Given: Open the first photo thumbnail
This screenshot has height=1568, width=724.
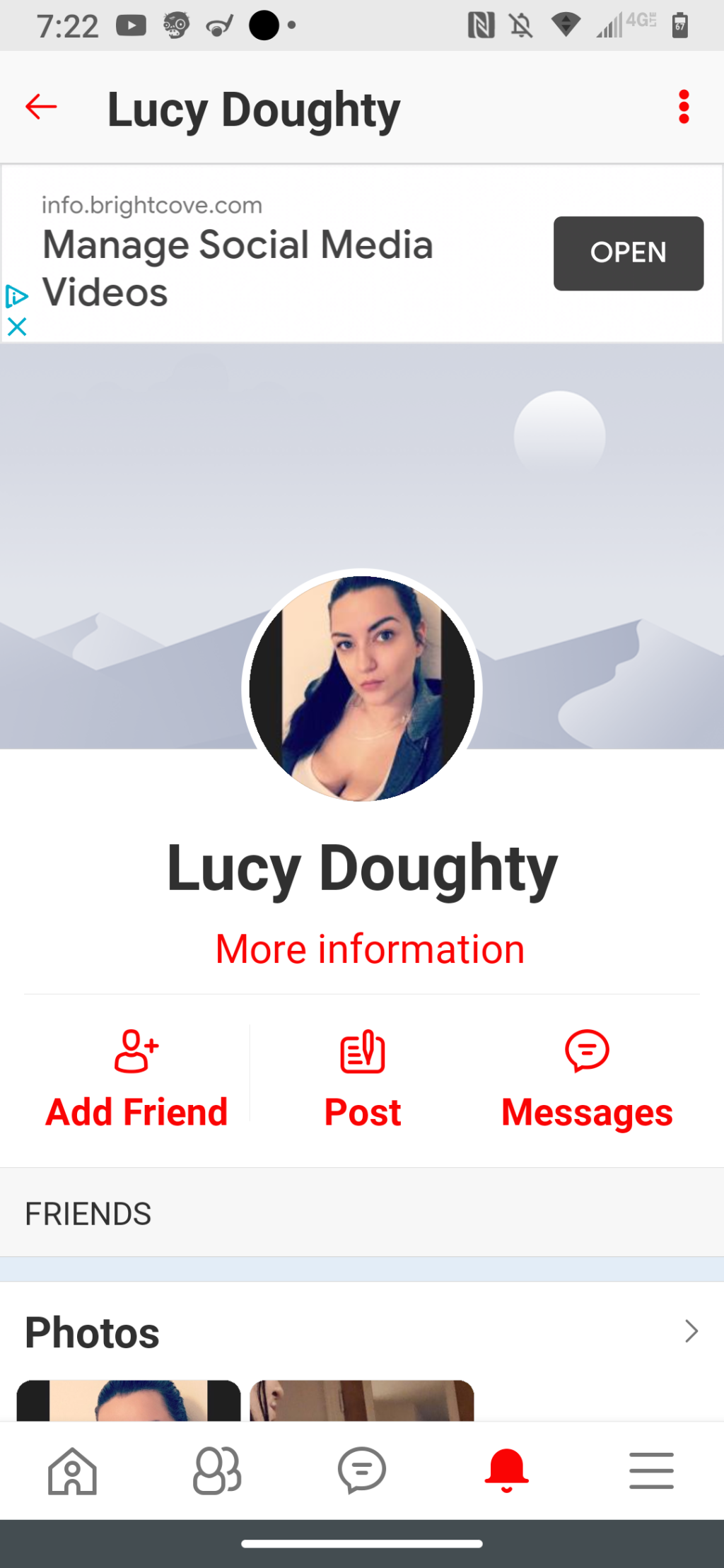Looking at the screenshot, I should 129,1400.
